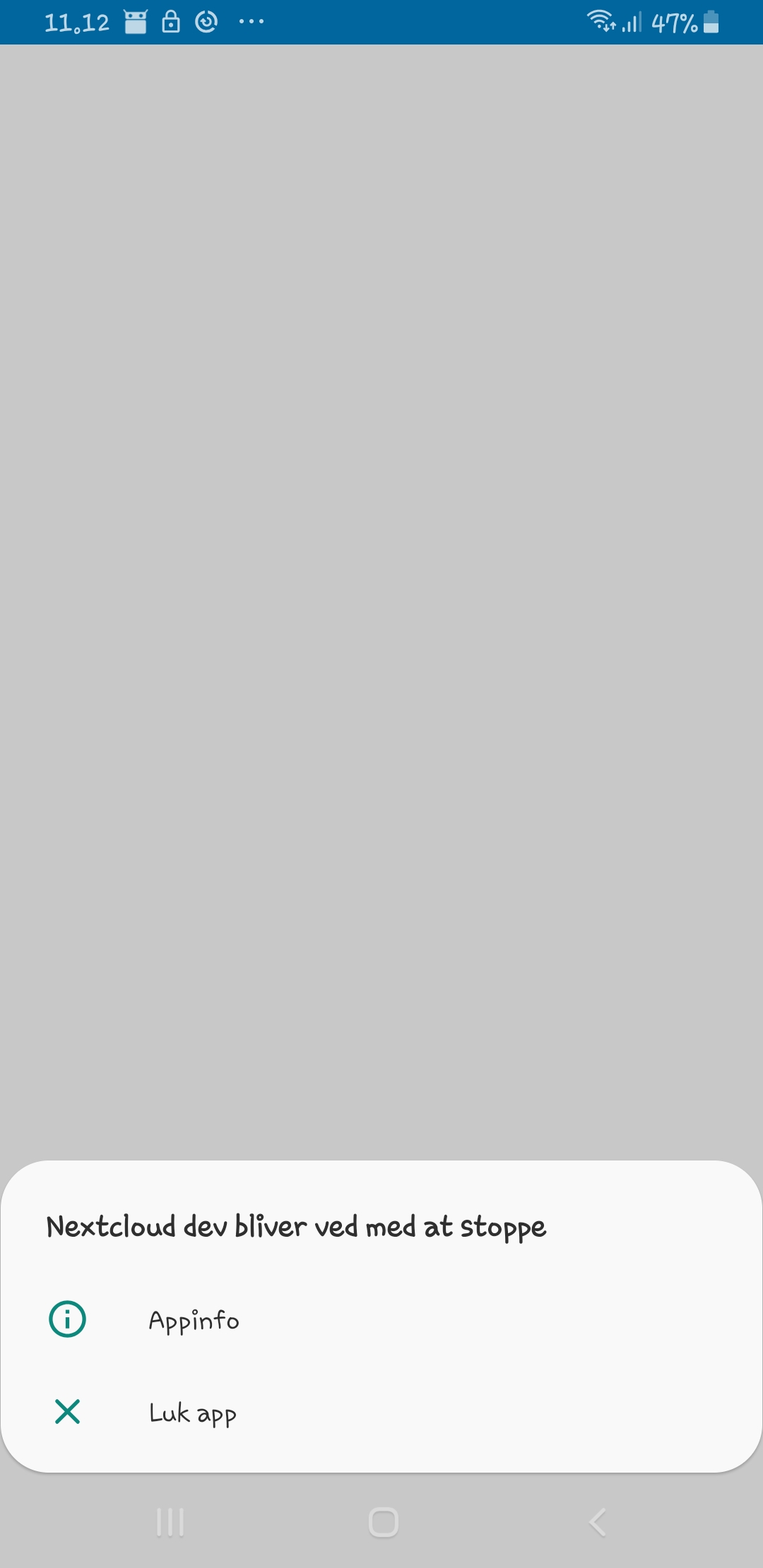Tap the crash dialog title text
Viewport: 763px width, 1568px height.
[x=296, y=1225]
